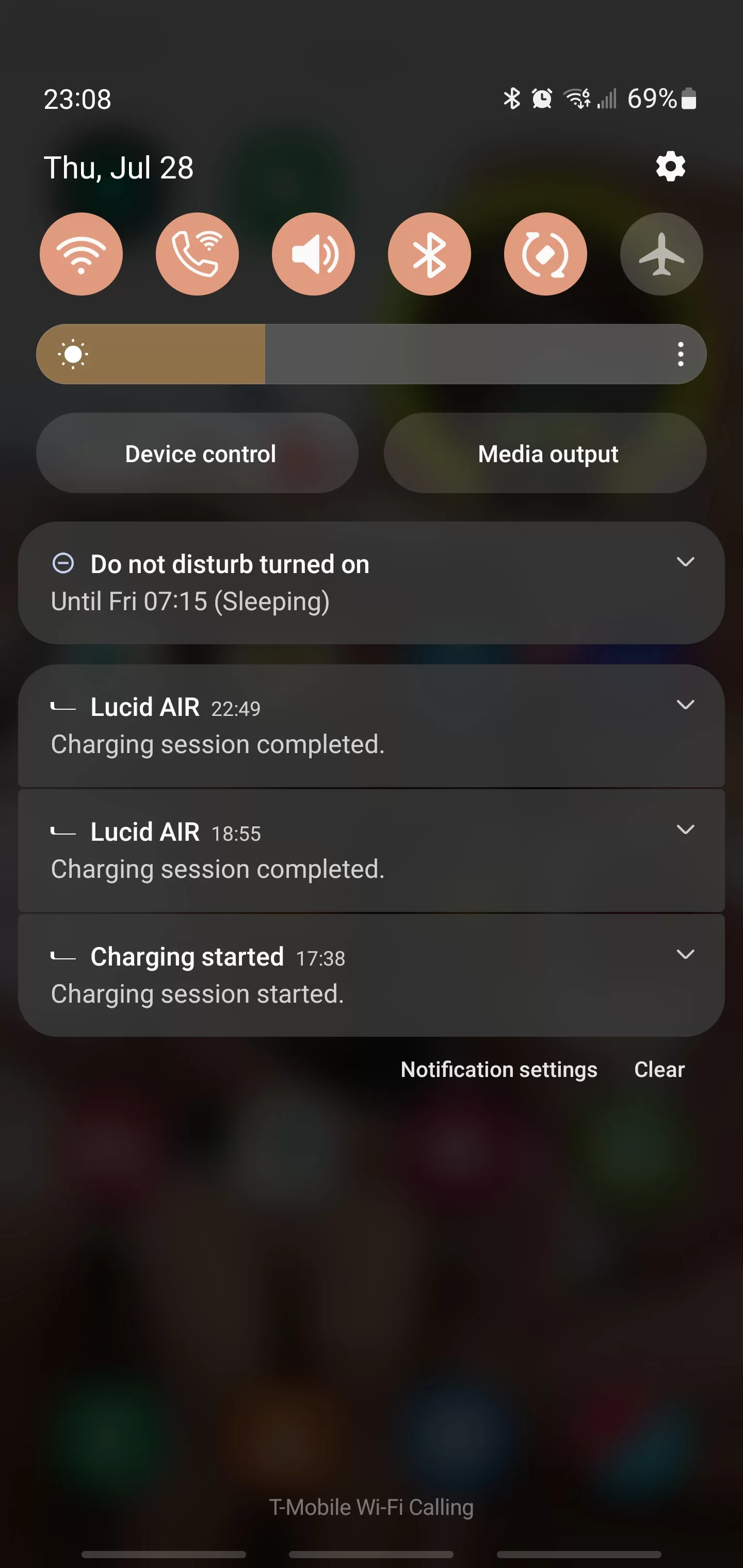Open Notification settings
The height and width of the screenshot is (1568, 743).
click(499, 1069)
